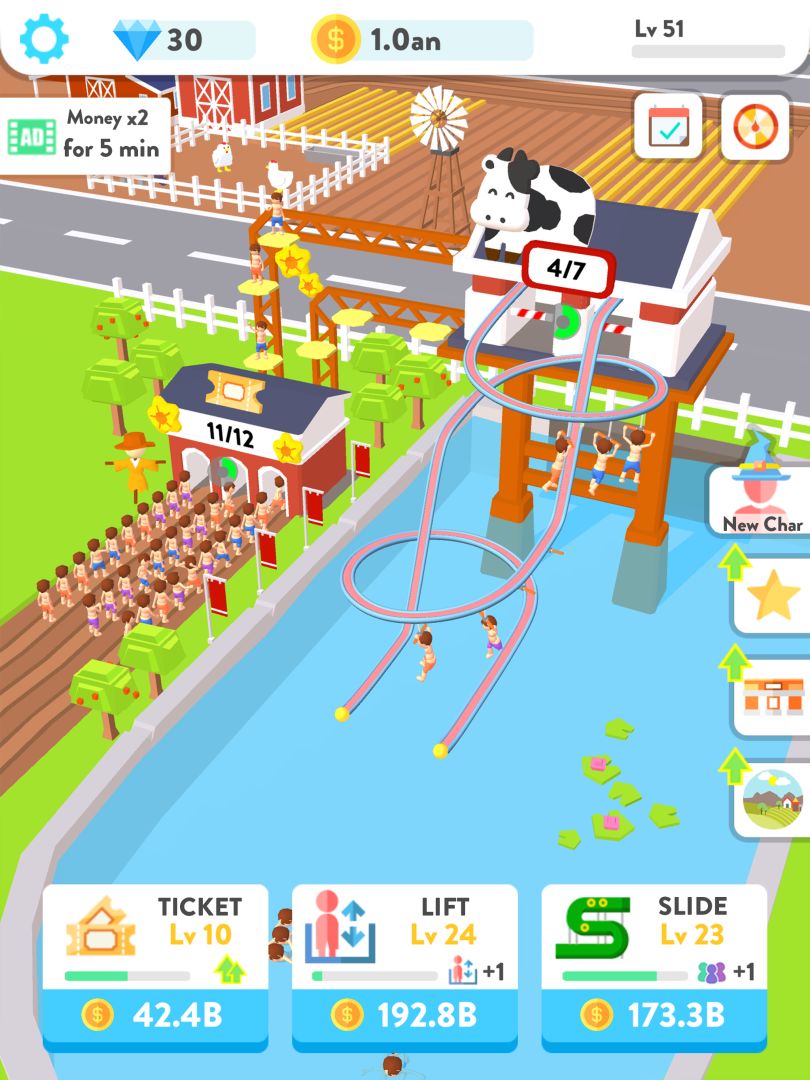The height and width of the screenshot is (1080, 810).
Task: Open the landscape scenery upgrade
Action: [770, 795]
